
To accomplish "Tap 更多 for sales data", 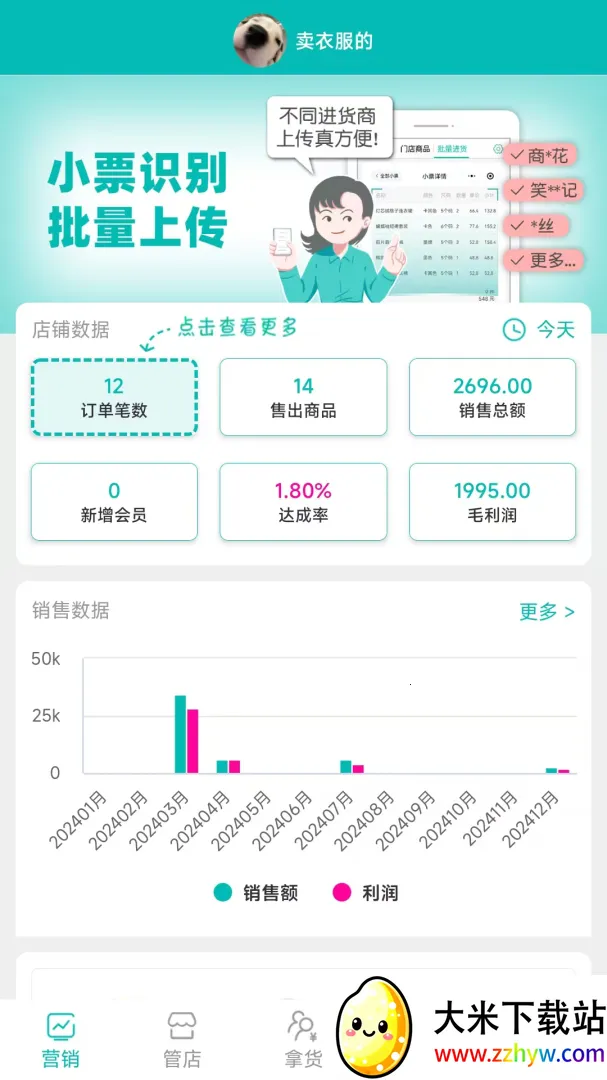I will pyautogui.click(x=546, y=611).
